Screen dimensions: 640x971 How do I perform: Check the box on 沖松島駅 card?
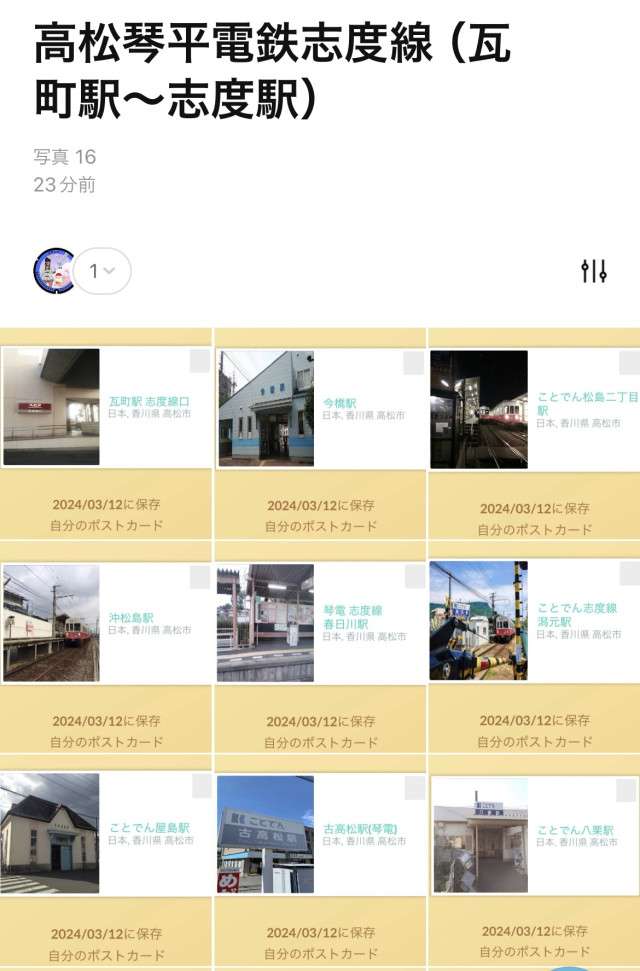pyautogui.click(x=200, y=577)
